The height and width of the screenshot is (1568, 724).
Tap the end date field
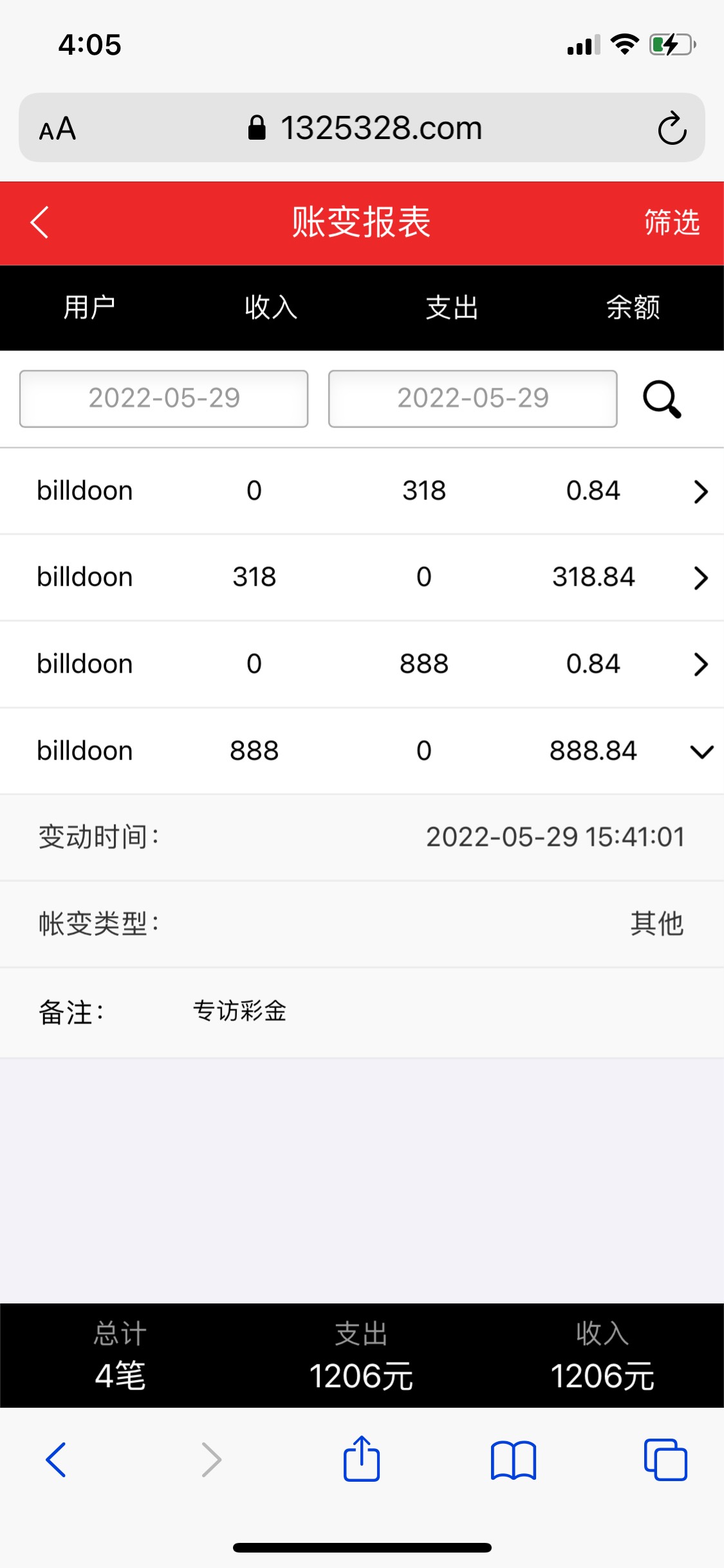472,398
